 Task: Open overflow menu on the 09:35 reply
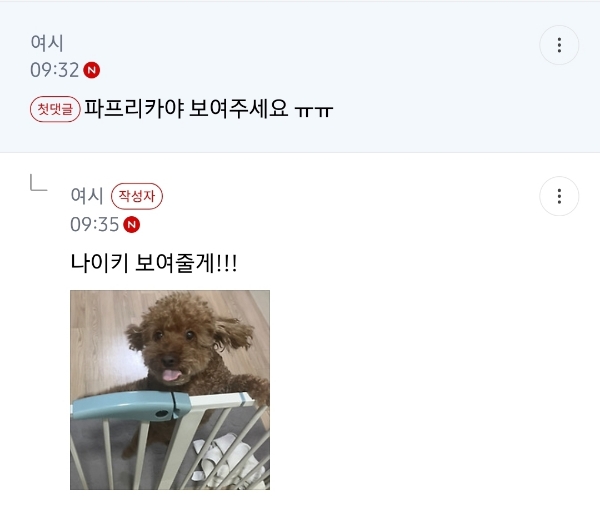click(559, 196)
